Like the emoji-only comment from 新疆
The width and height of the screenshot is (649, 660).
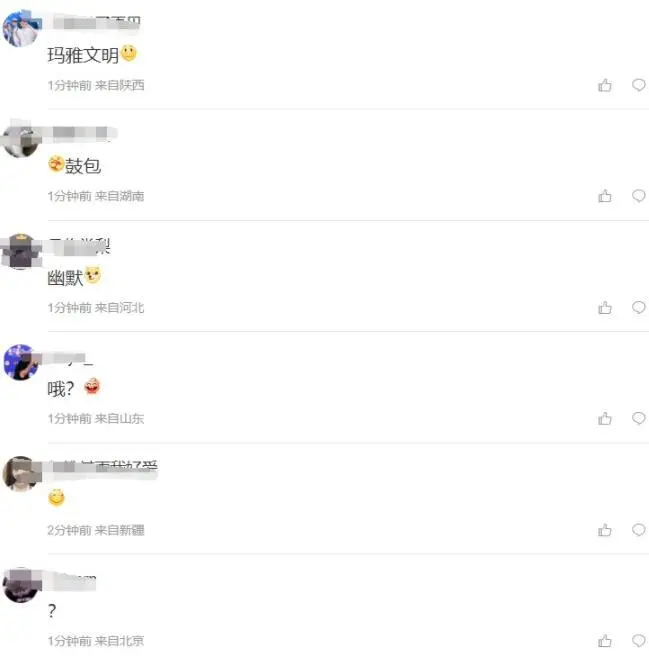[605, 530]
